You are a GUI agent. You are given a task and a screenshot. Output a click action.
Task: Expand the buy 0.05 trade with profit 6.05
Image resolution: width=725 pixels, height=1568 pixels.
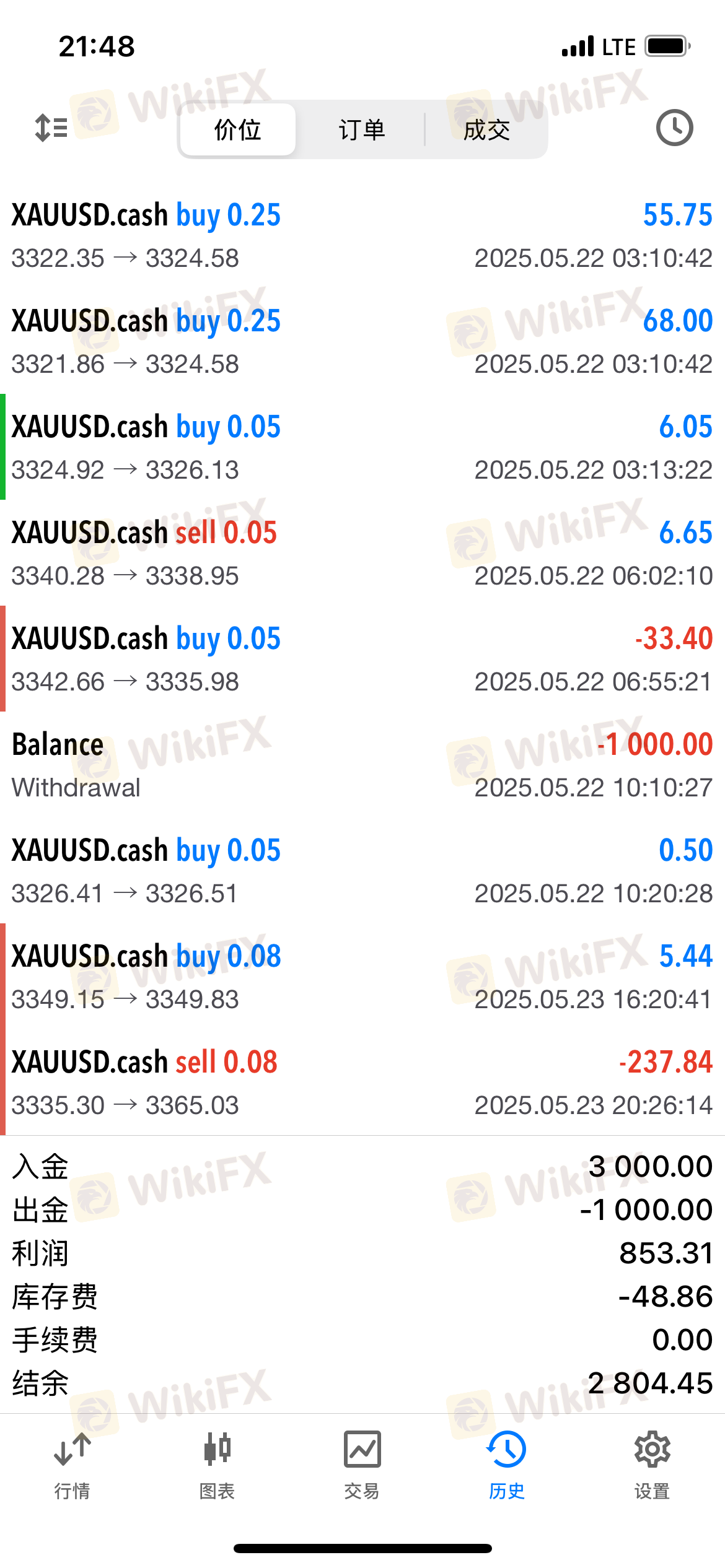[362, 447]
